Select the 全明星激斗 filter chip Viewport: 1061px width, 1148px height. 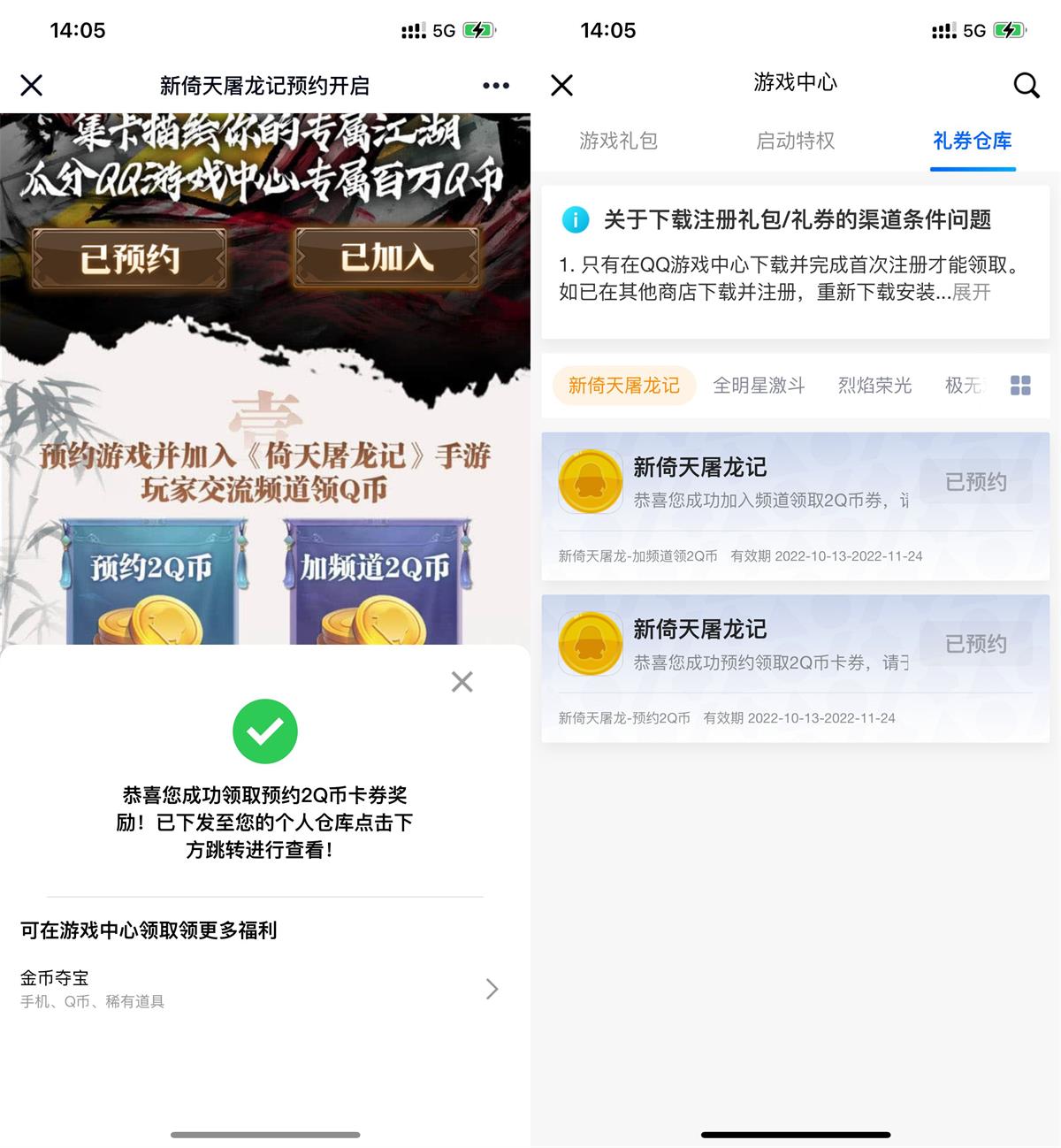759,386
